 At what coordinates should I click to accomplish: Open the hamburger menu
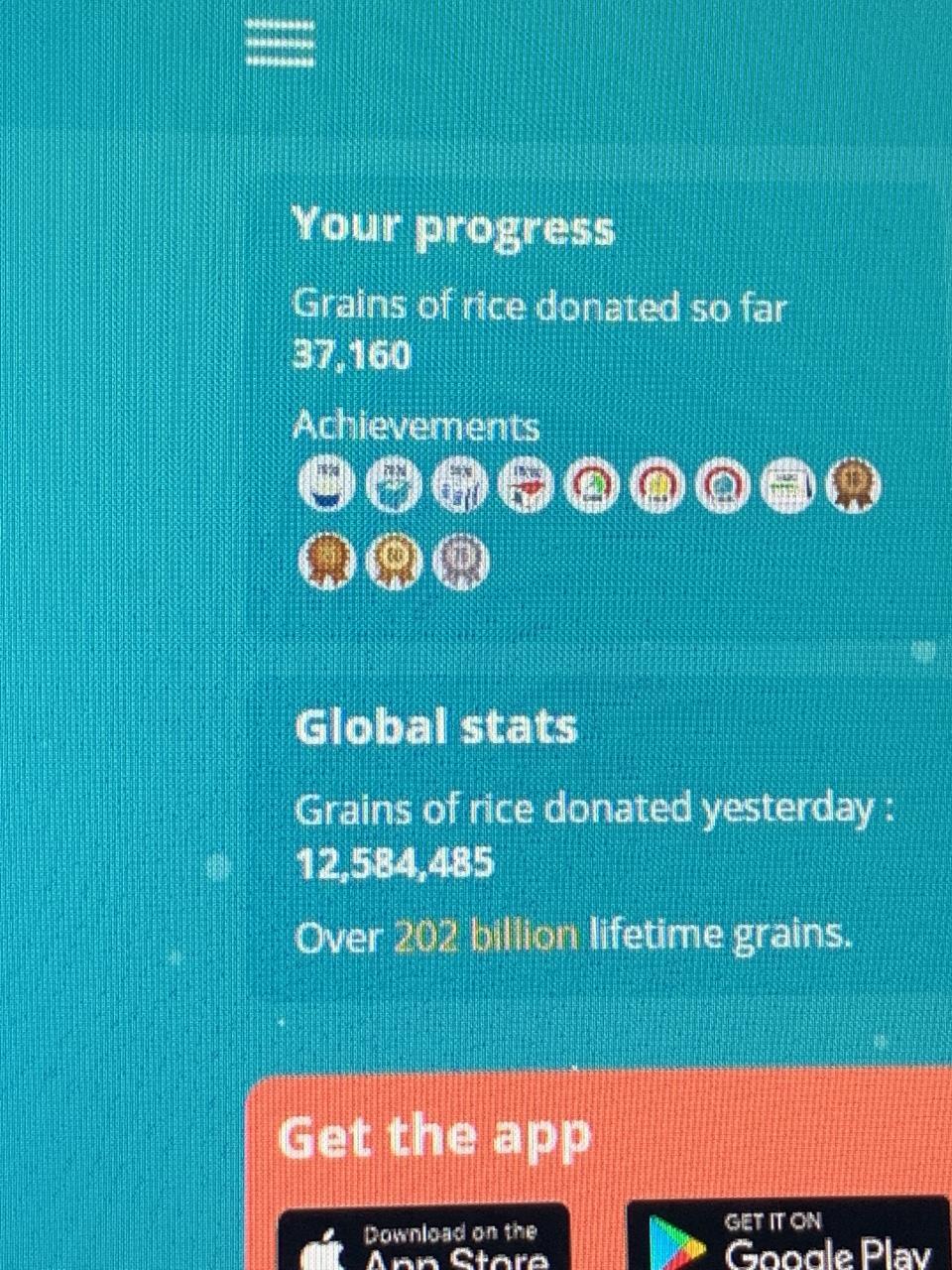tap(281, 45)
